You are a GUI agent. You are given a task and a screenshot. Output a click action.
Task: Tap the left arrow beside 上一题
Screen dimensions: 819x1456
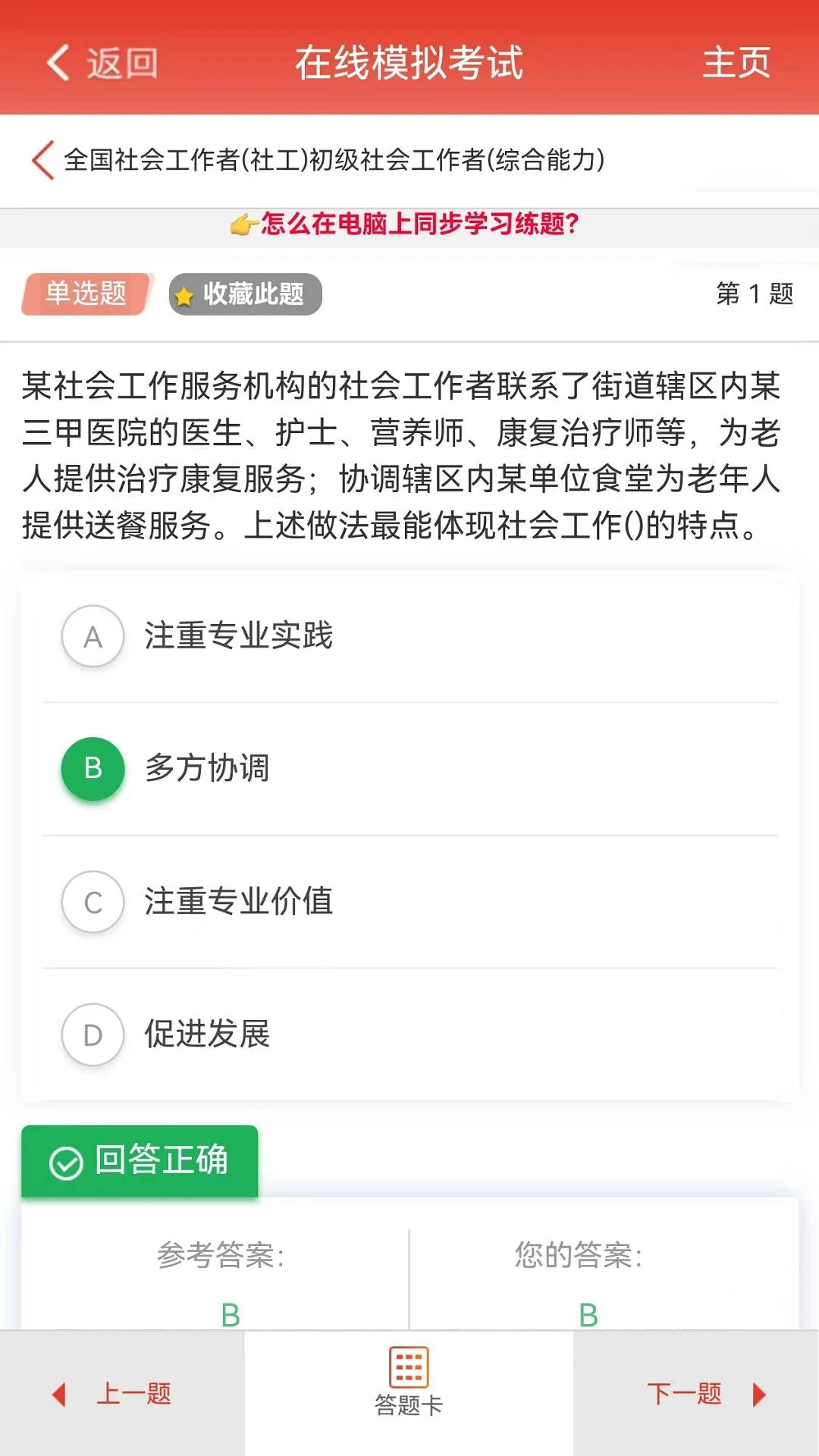[57, 1393]
